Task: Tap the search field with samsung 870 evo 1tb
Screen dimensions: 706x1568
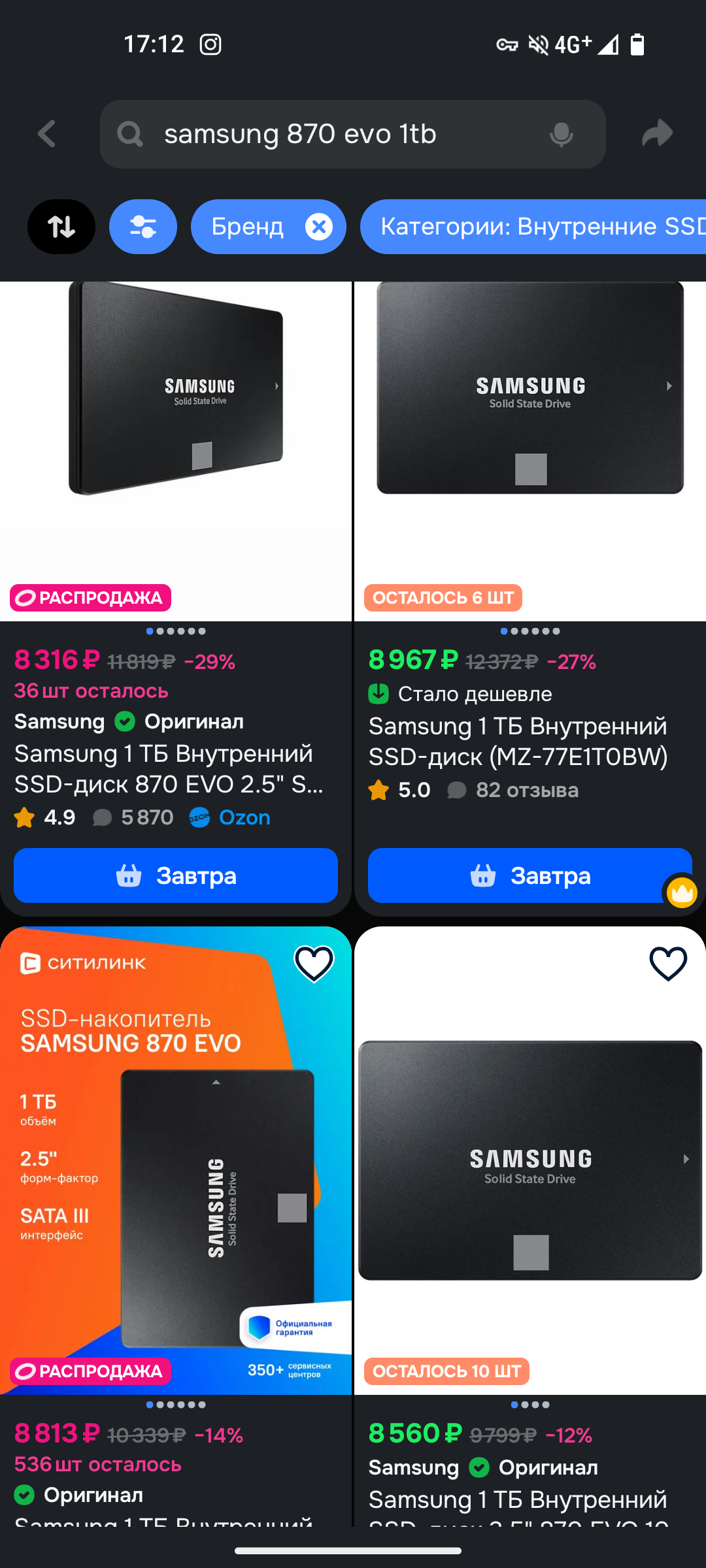Action: (352, 134)
